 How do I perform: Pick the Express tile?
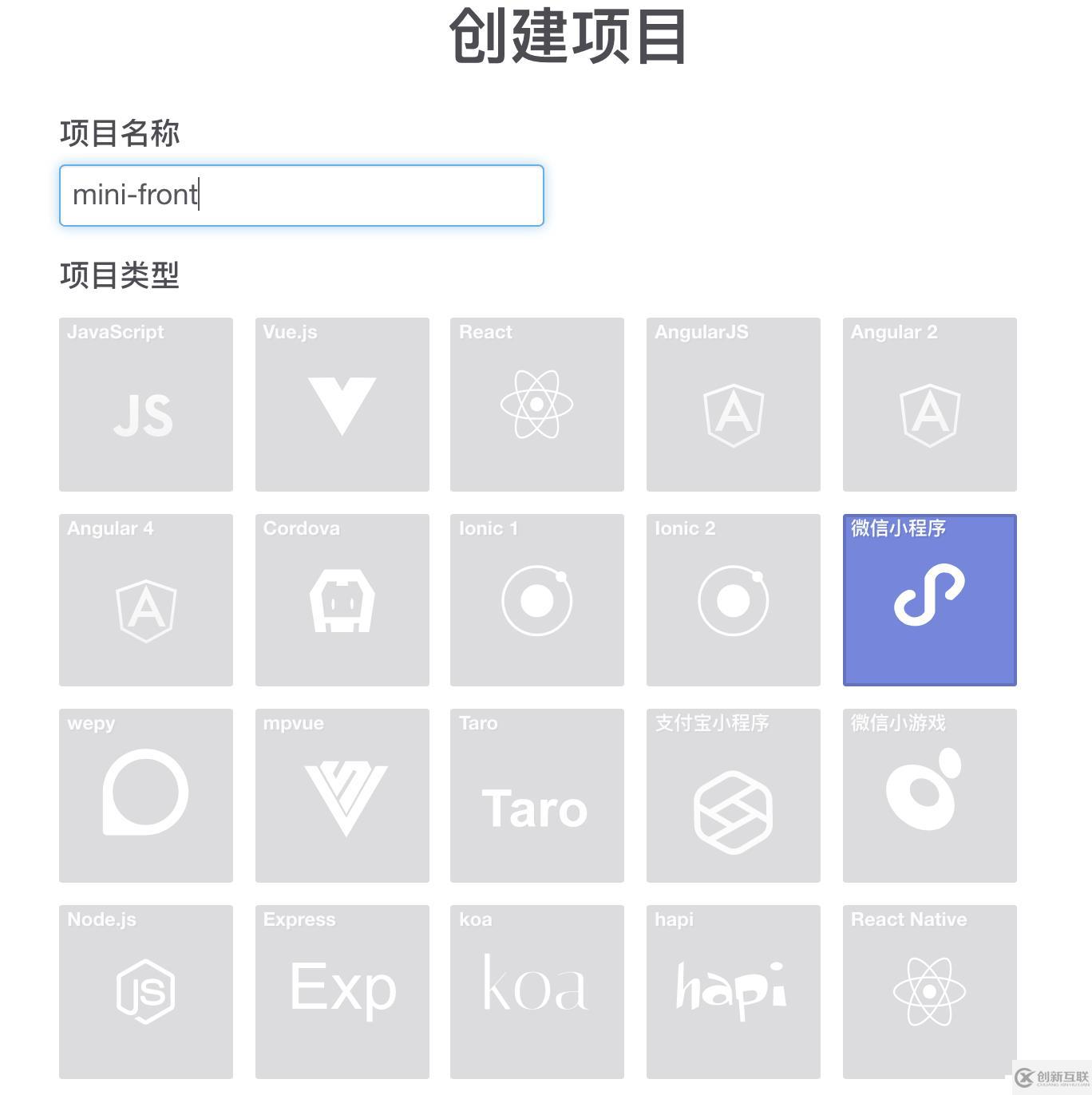pyautogui.click(x=342, y=992)
